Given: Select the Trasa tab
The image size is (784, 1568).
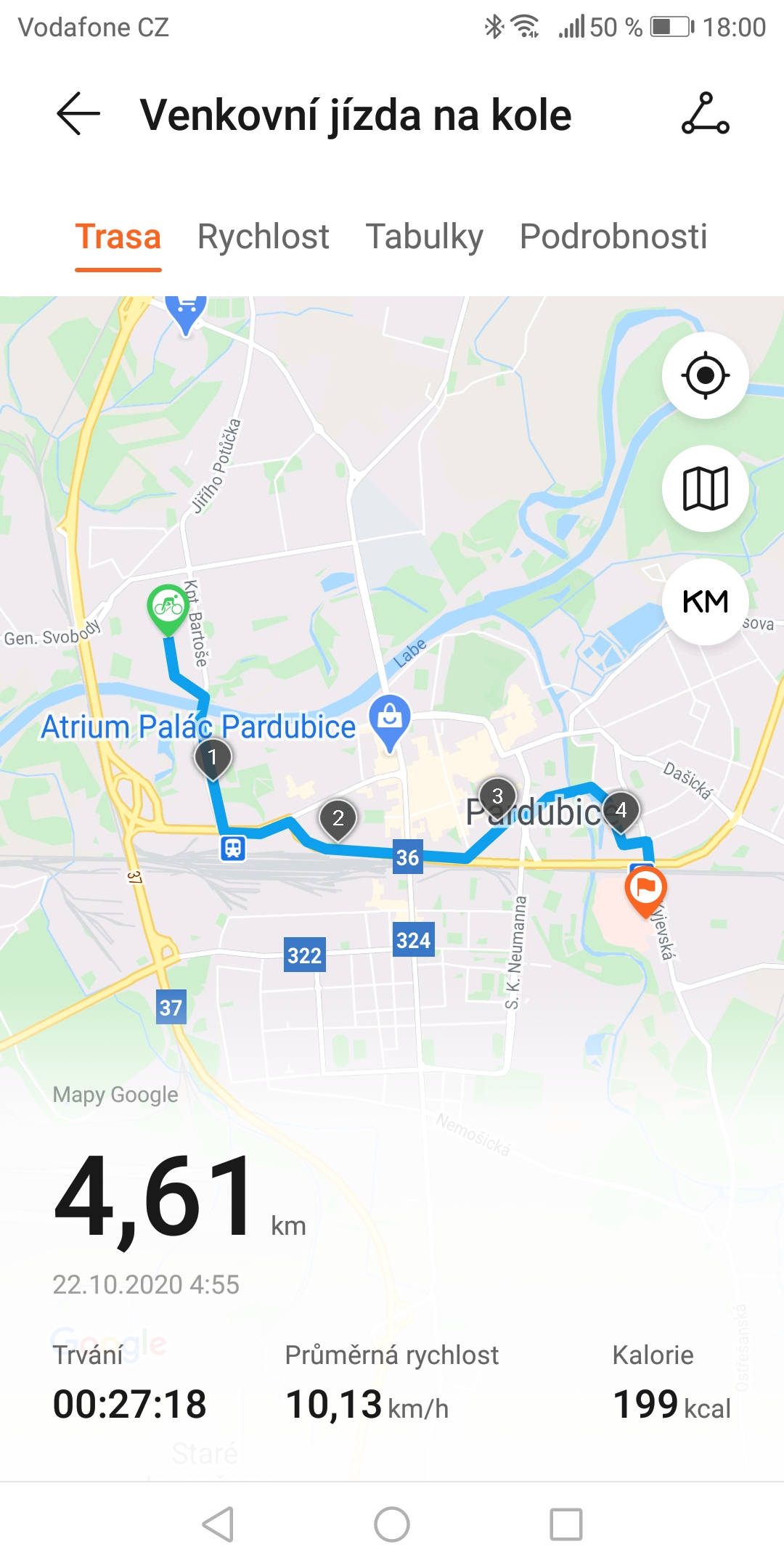Looking at the screenshot, I should click(118, 237).
